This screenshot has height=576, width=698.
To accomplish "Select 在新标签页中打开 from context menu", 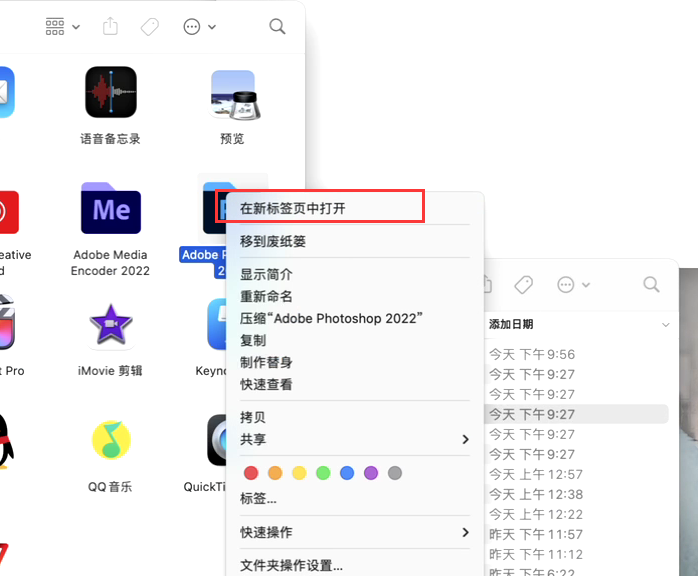I will (x=292, y=208).
